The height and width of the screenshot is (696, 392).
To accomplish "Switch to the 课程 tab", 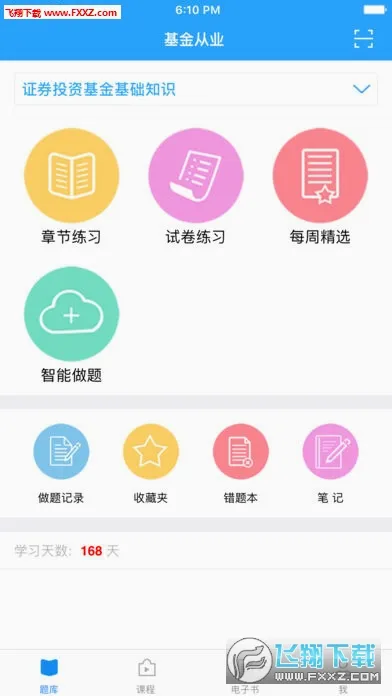I will (x=147, y=675).
